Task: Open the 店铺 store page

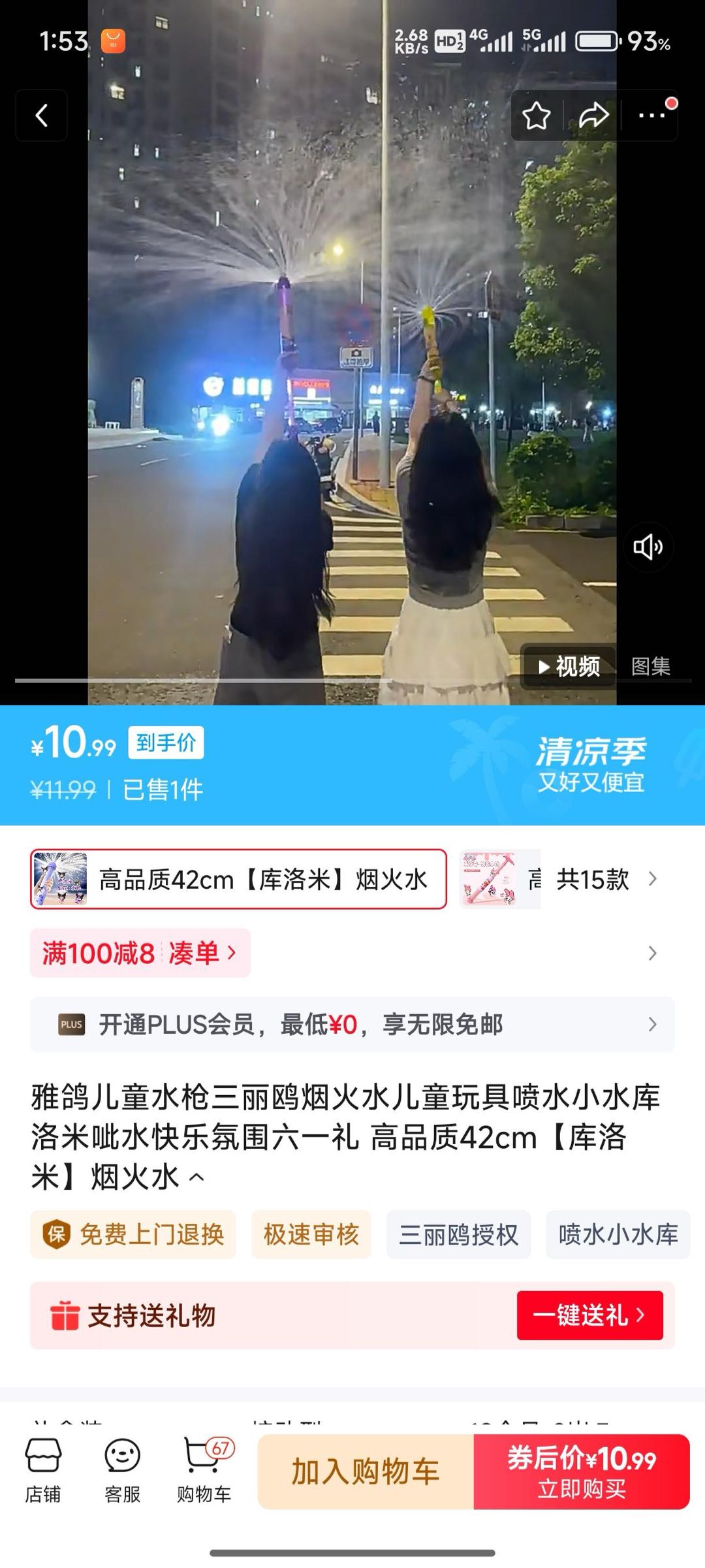Action: pos(43,1471)
